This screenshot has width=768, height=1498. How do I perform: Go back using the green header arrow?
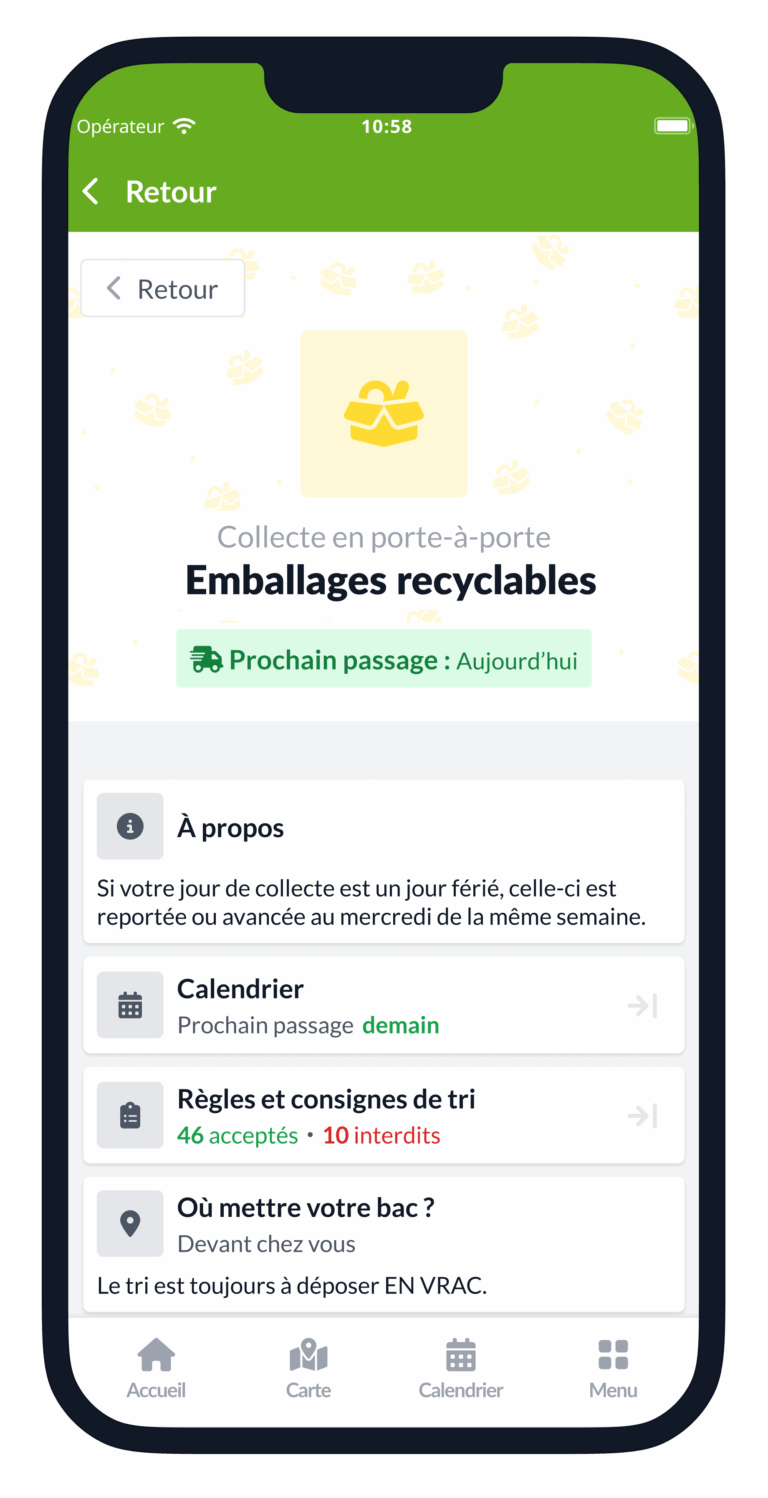(x=91, y=191)
